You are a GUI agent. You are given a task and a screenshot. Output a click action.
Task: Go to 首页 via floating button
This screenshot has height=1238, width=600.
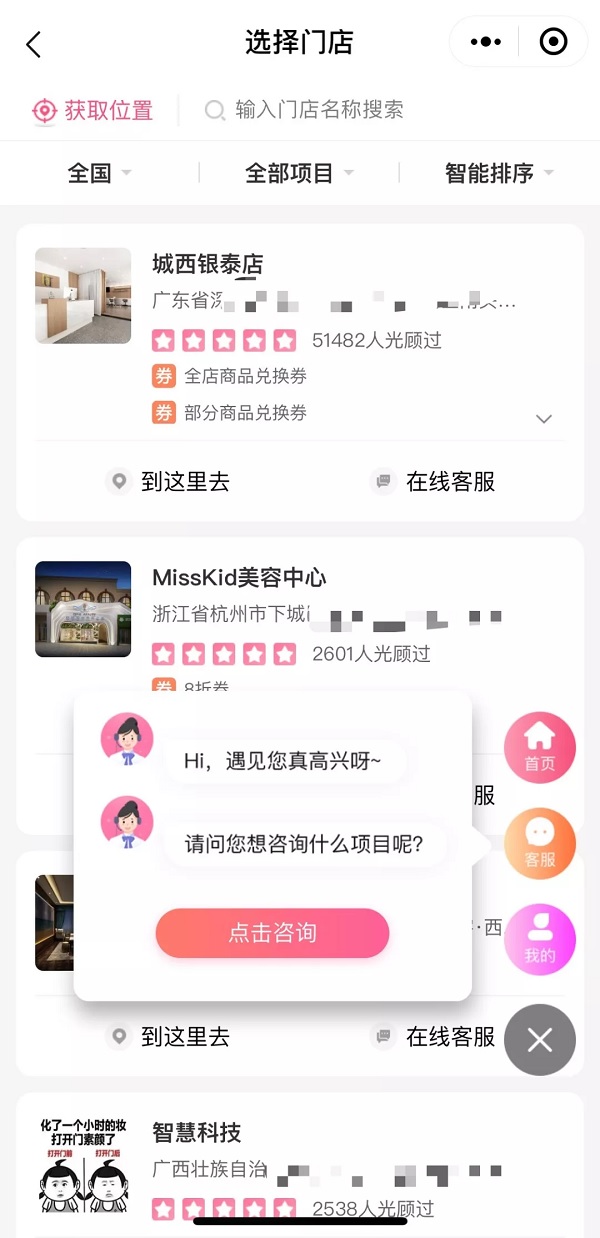(540, 747)
